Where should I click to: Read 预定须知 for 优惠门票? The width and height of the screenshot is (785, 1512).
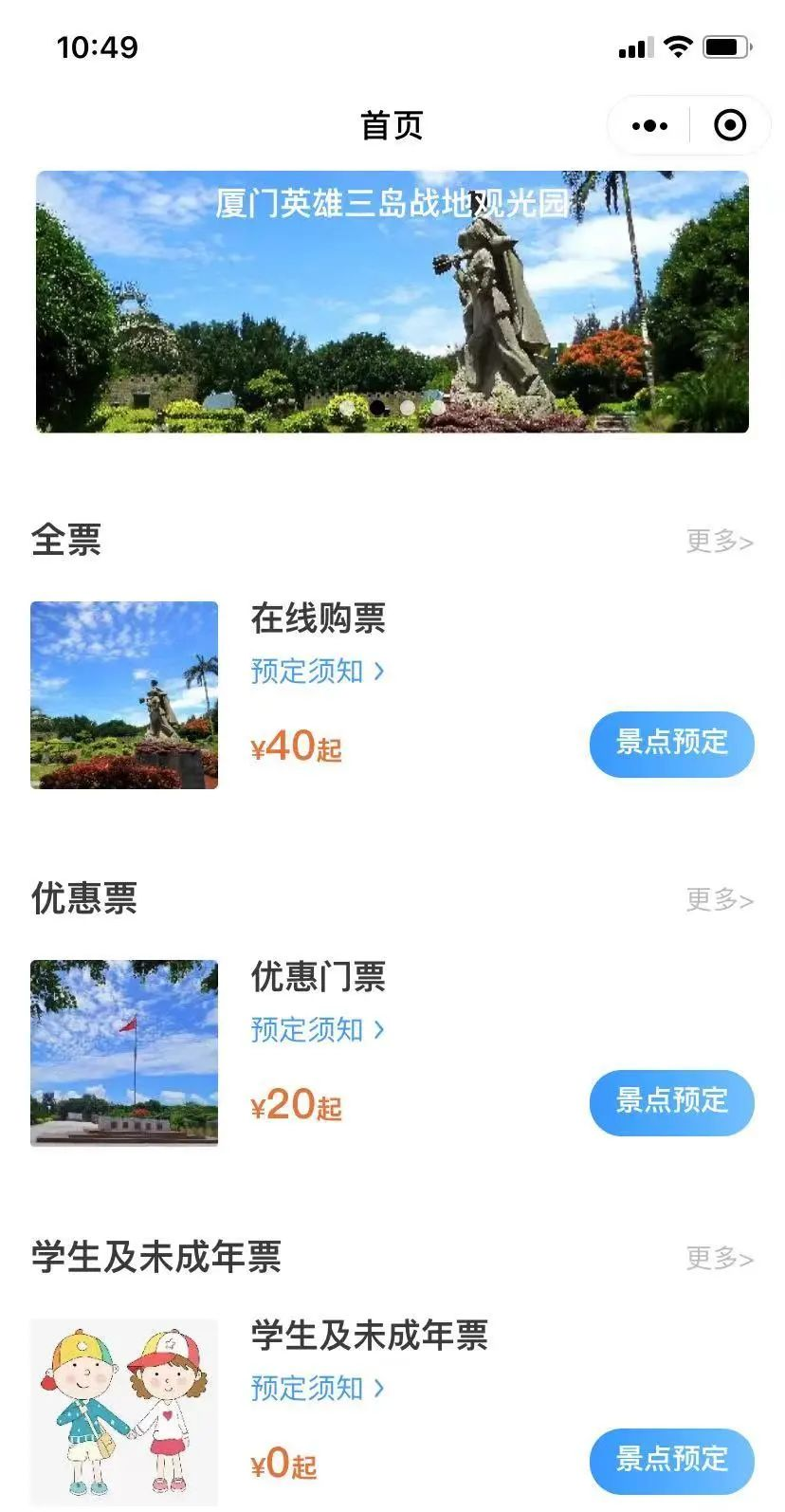(x=318, y=1030)
